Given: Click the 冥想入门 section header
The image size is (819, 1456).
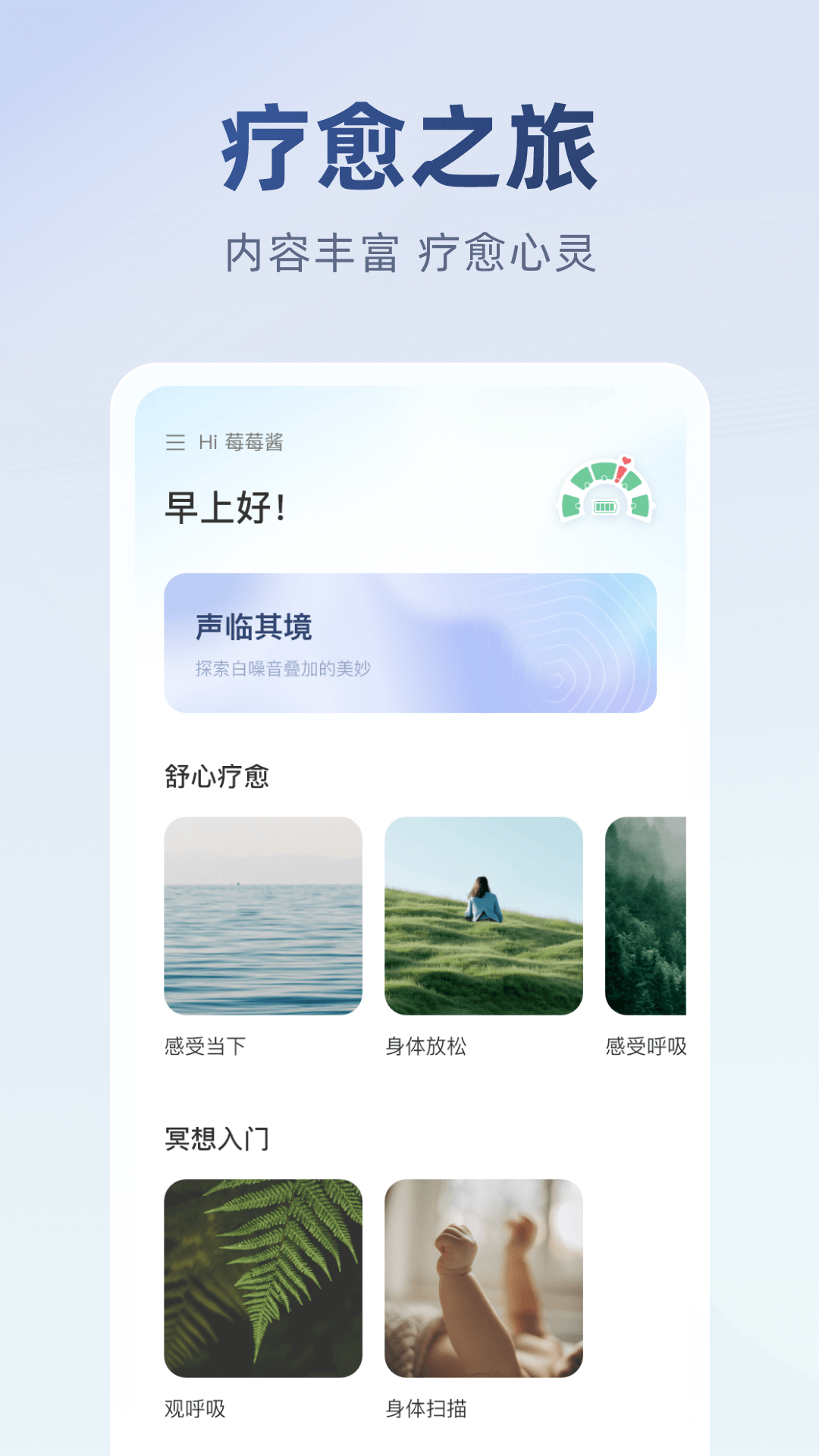Looking at the screenshot, I should [x=220, y=1137].
